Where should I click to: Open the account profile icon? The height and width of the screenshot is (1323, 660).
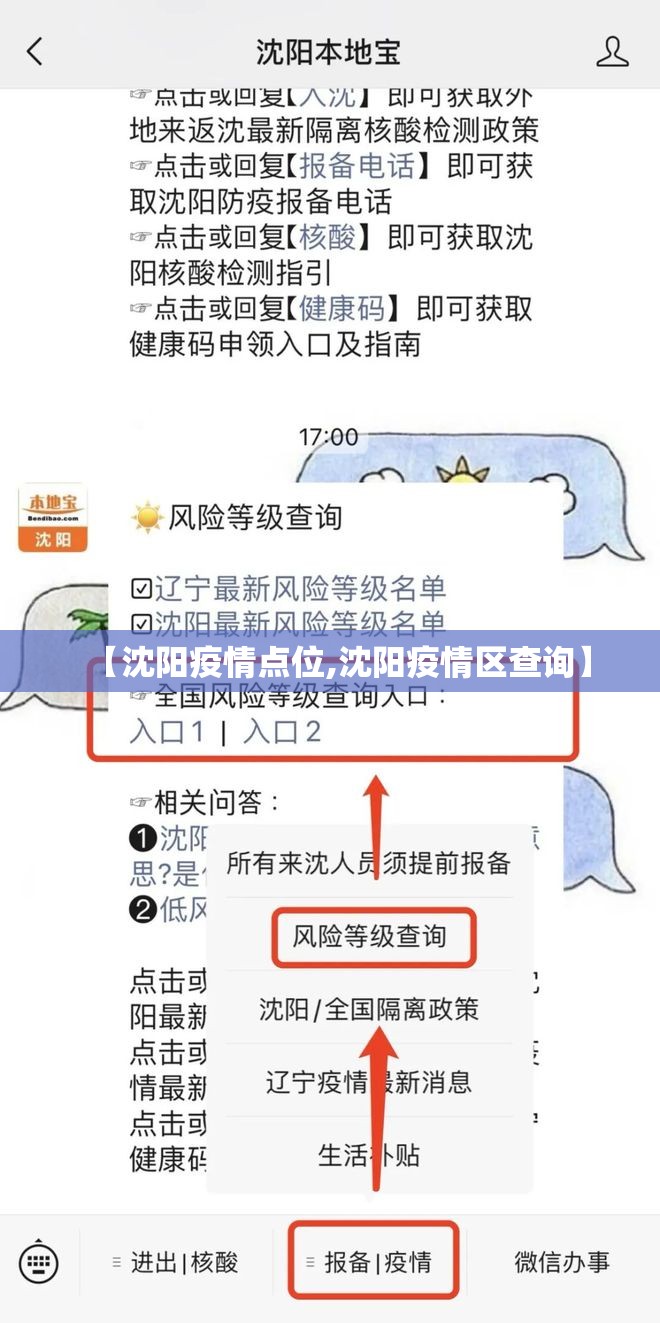point(612,51)
